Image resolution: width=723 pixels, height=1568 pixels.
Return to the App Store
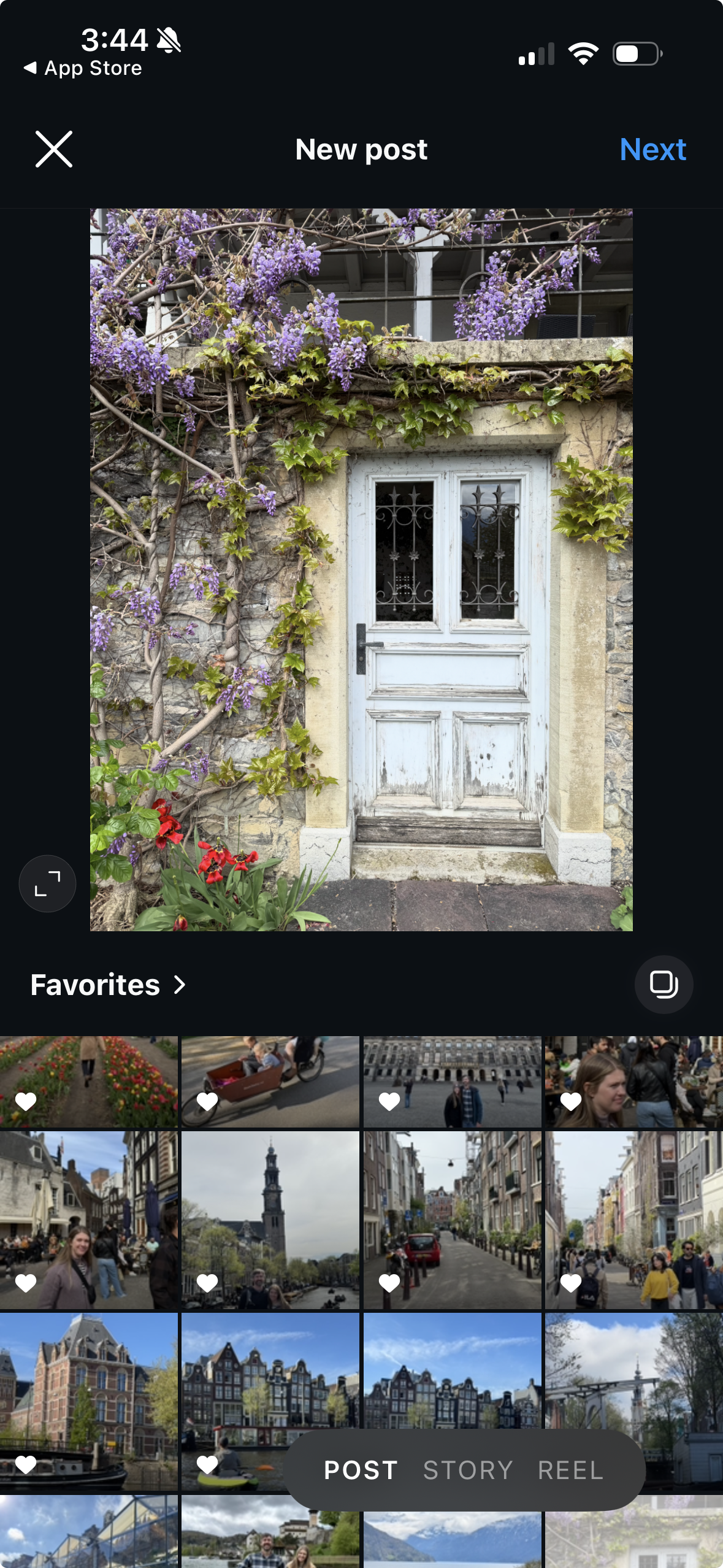[83, 68]
